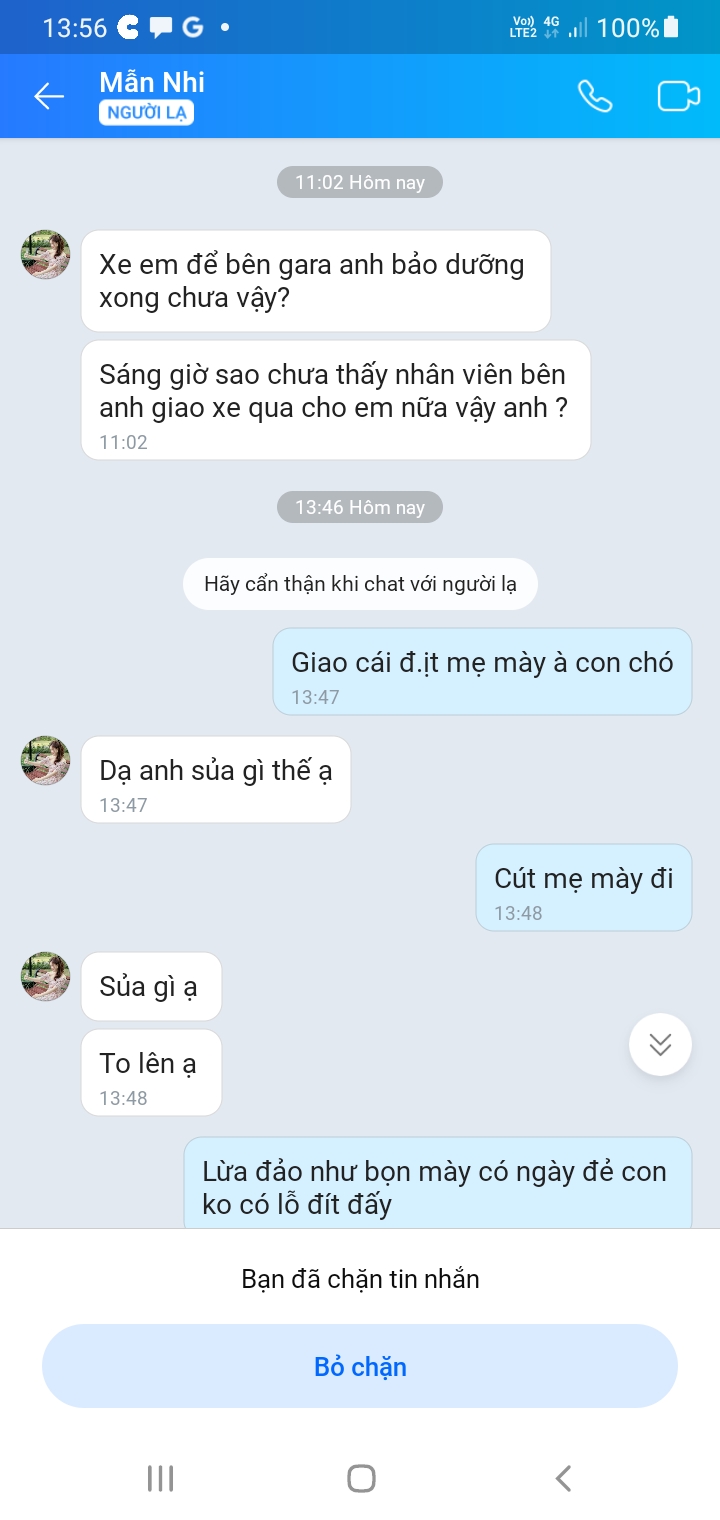Go back from the Mãn Nhi chat
Image resolution: width=720 pixels, height=1520 pixels.
[48, 96]
